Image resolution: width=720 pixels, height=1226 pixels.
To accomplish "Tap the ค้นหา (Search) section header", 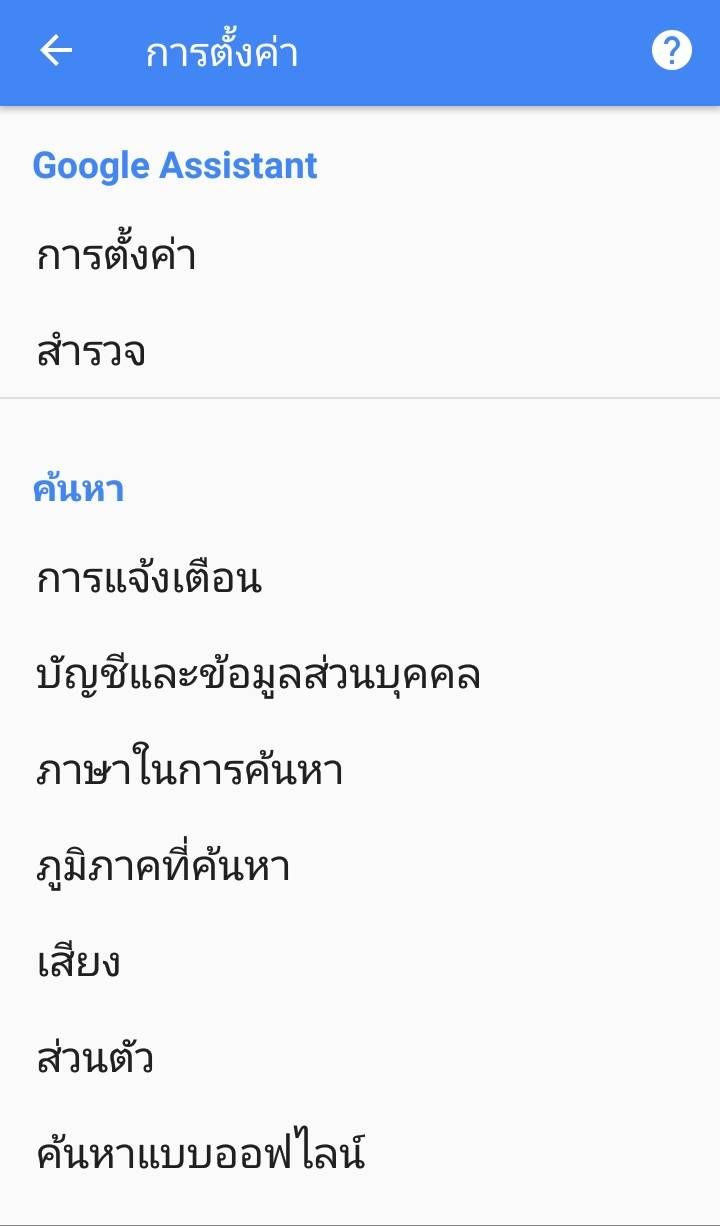I will 77,488.
